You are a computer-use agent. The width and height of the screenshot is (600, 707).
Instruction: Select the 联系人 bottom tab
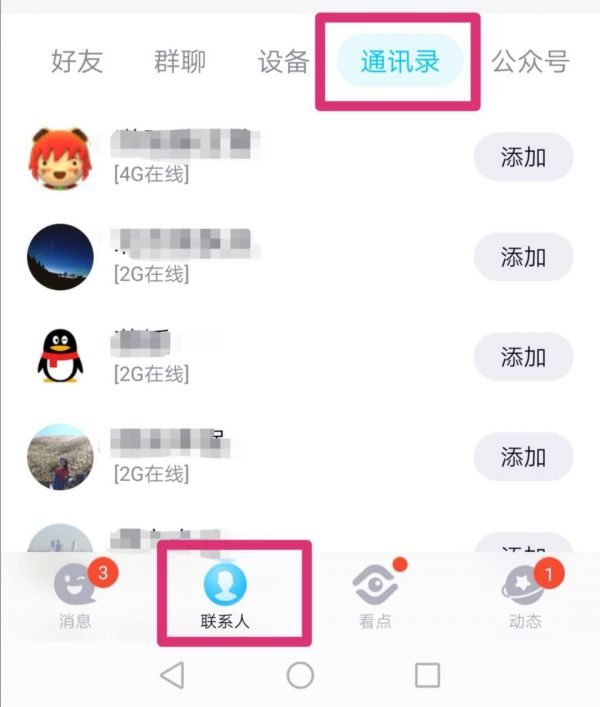coord(225,597)
